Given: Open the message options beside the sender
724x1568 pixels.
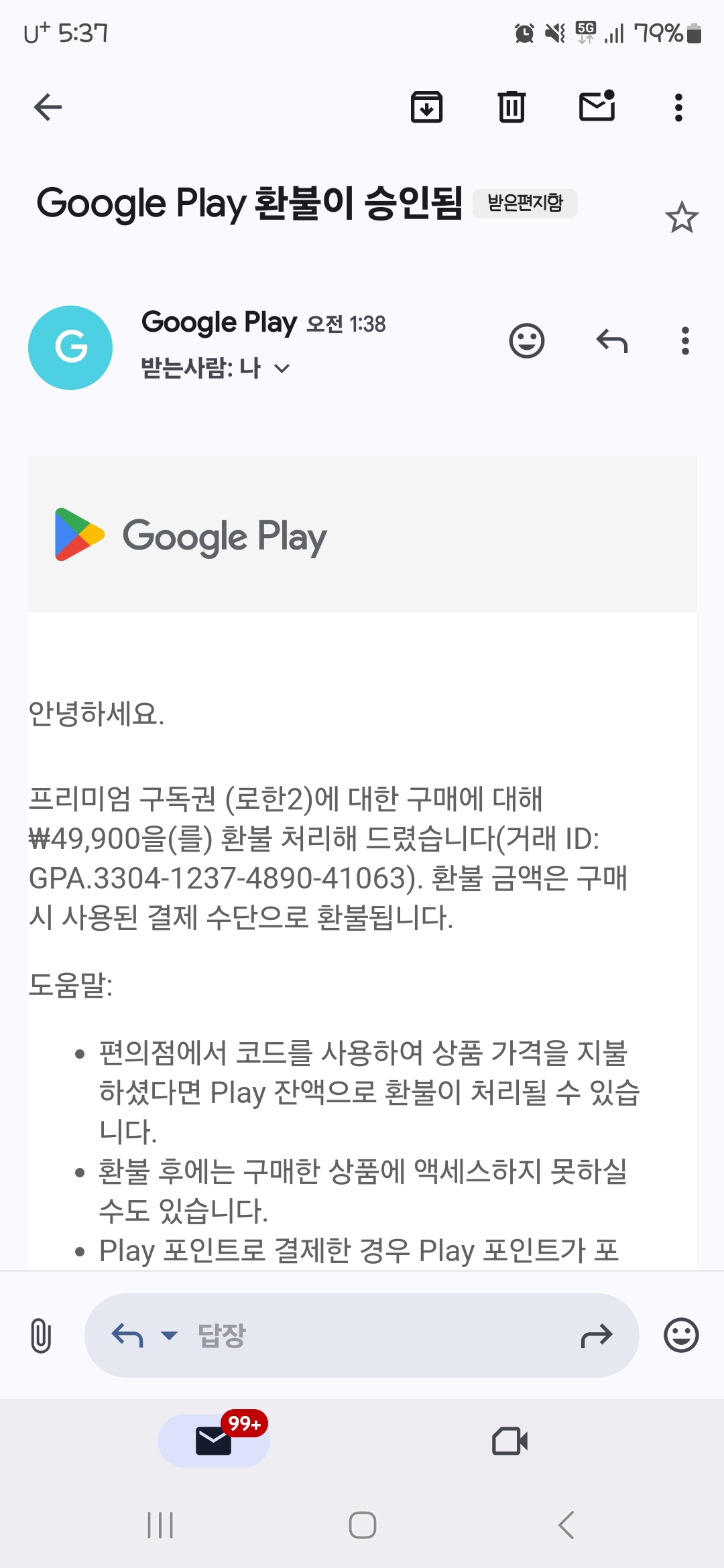Looking at the screenshot, I should (x=684, y=341).
